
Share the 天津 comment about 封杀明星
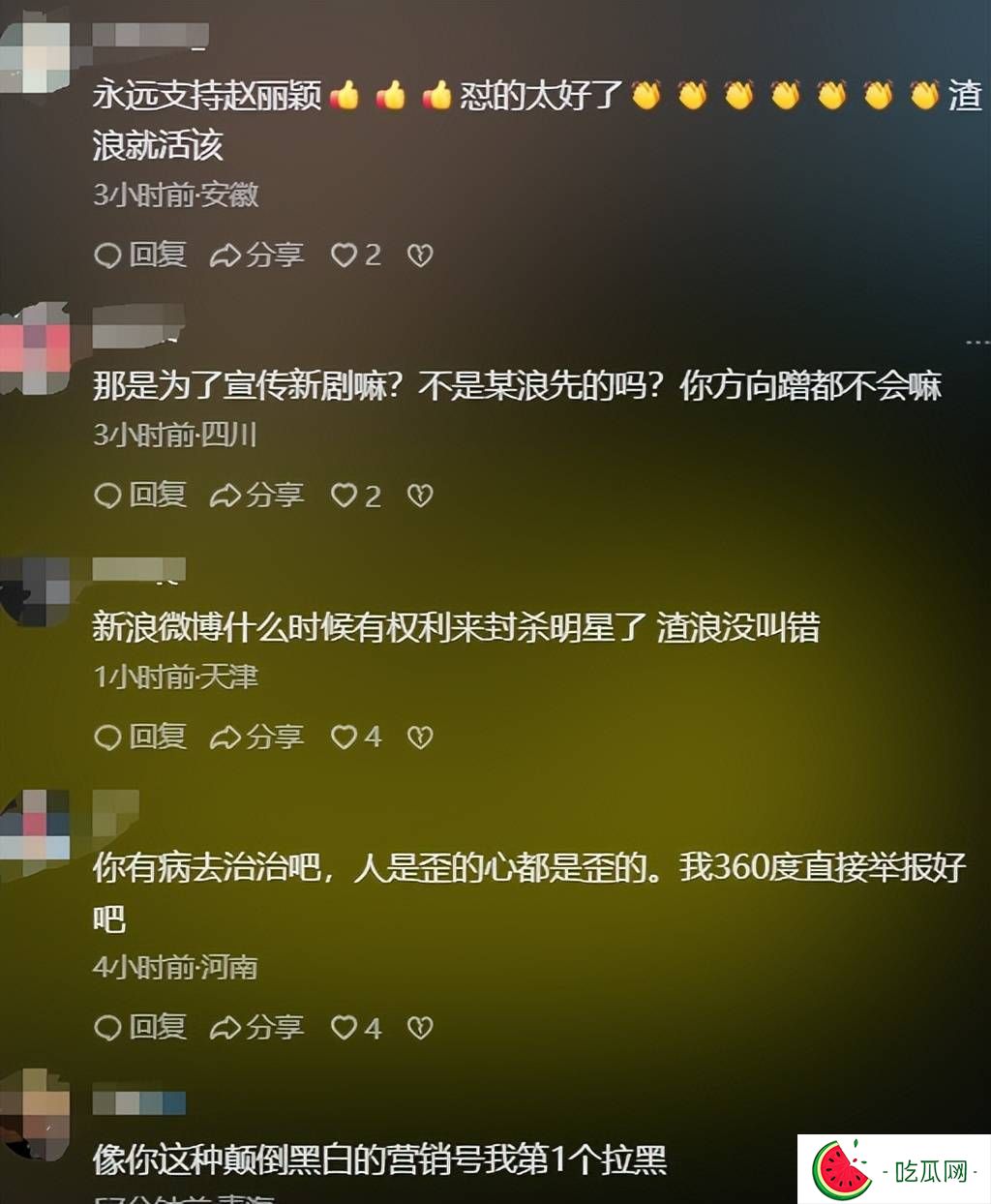pos(256,737)
